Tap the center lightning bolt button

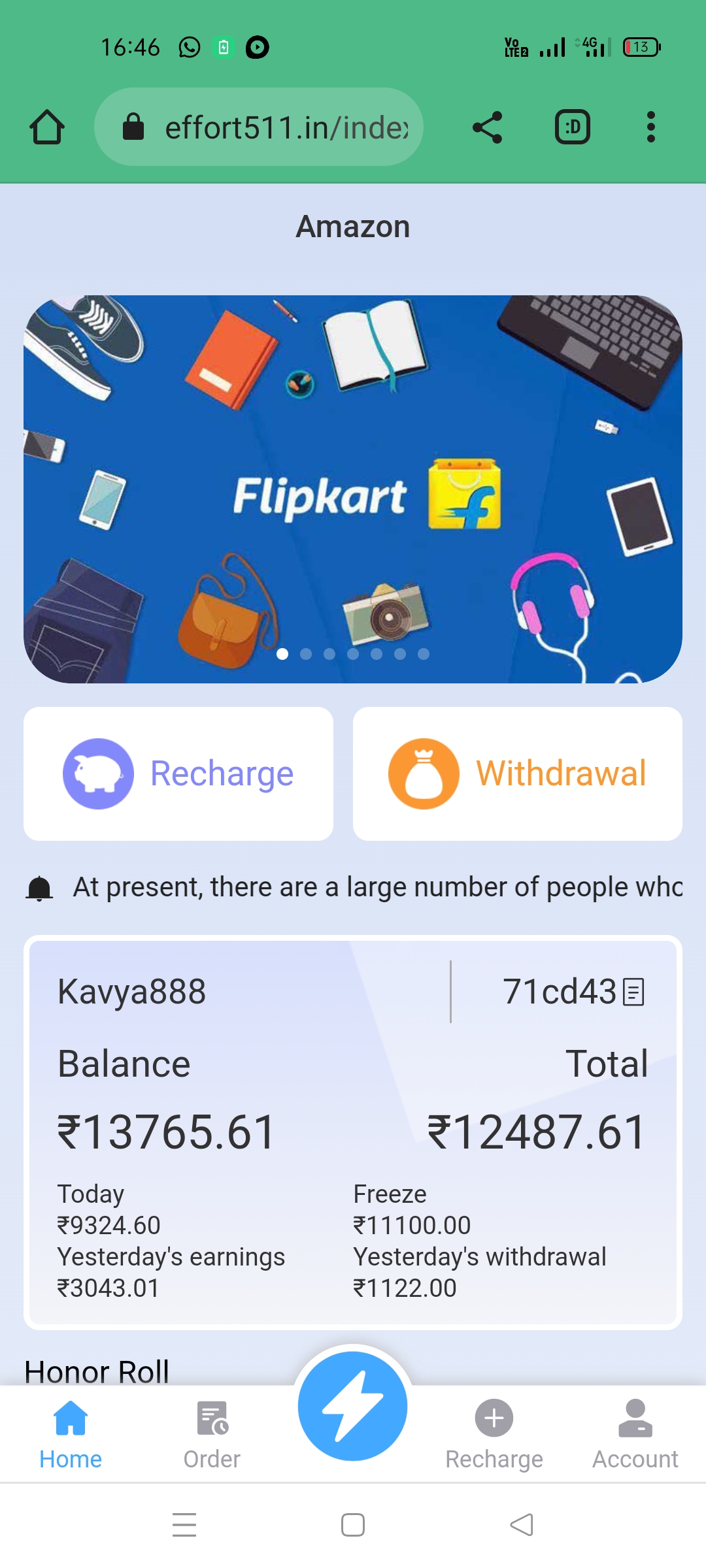(x=353, y=1406)
